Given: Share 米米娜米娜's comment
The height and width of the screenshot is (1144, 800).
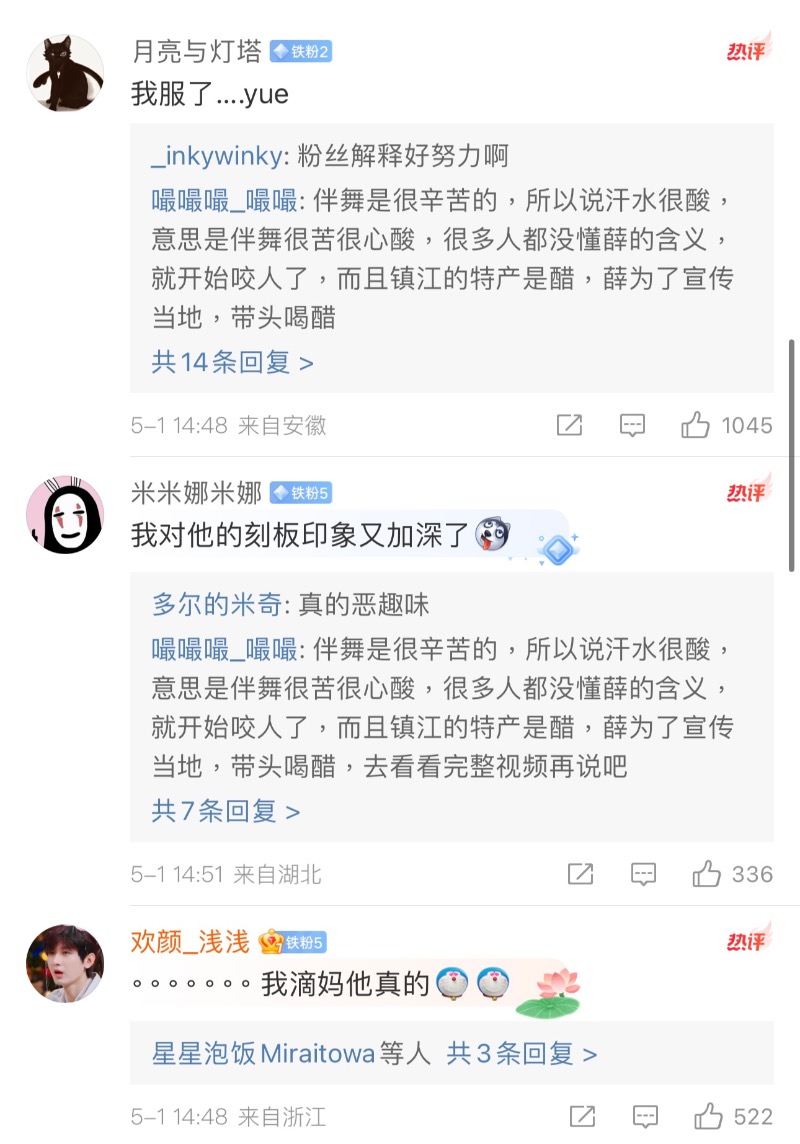Looking at the screenshot, I should point(580,874).
